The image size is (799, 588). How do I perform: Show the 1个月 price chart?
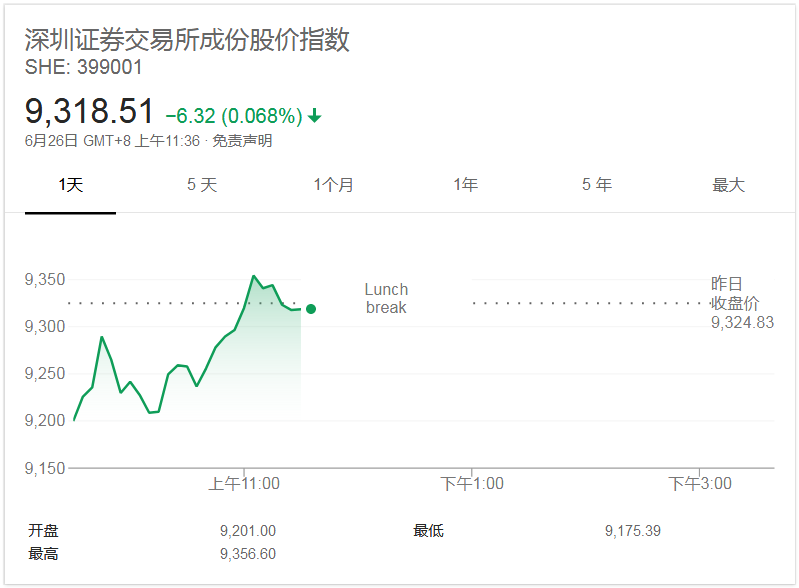tap(333, 185)
